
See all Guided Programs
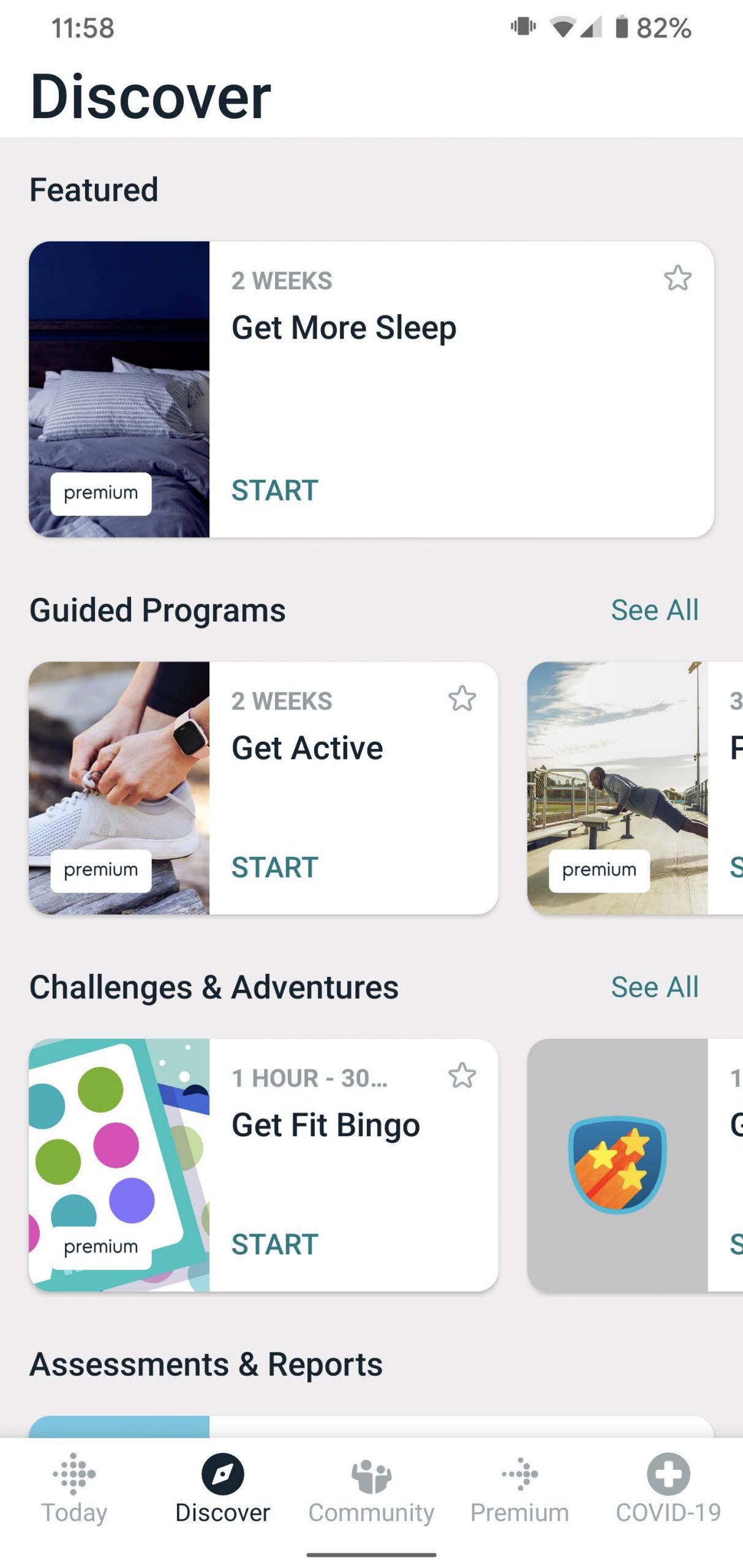point(654,609)
